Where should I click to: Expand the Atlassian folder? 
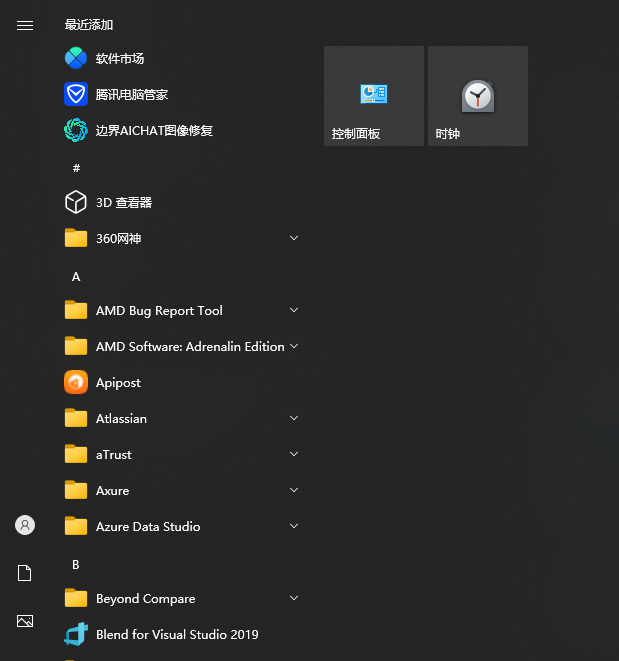180,418
